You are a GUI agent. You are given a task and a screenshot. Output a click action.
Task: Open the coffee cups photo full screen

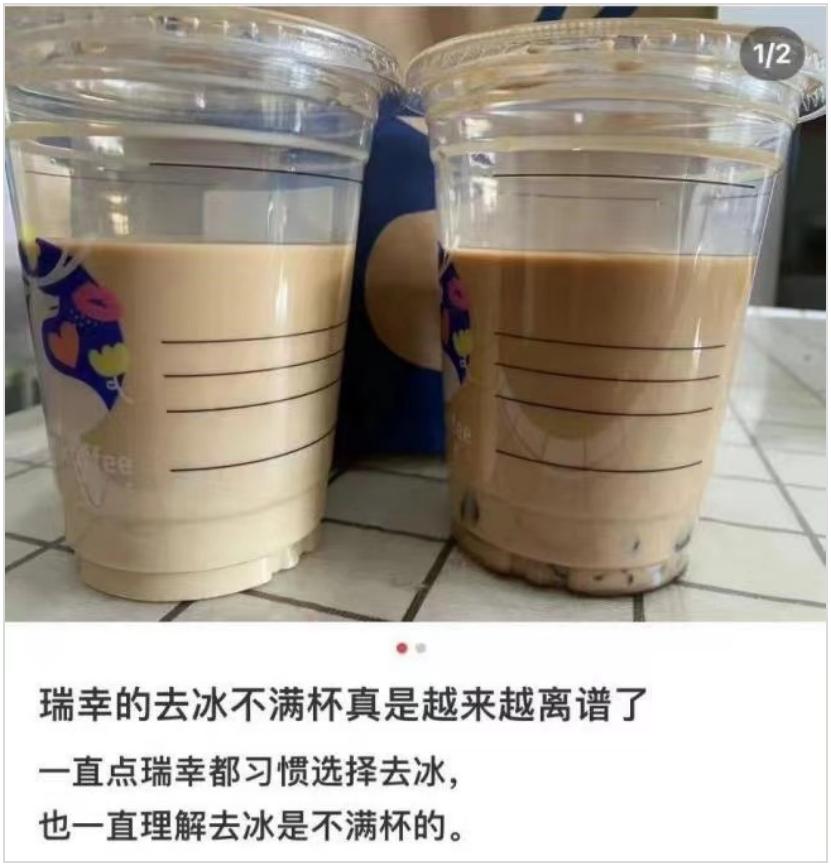415,320
